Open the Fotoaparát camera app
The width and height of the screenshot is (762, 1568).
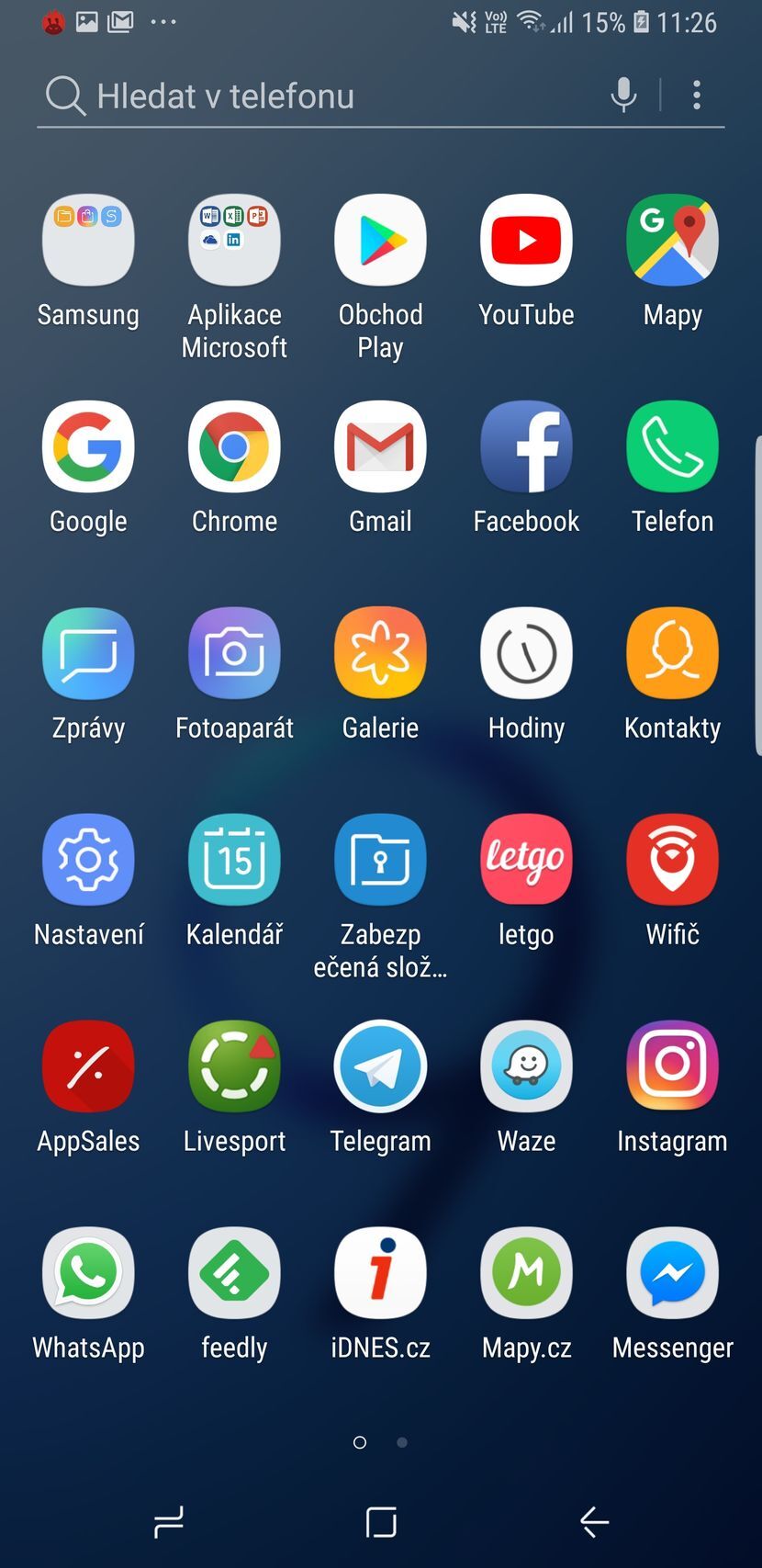[x=233, y=653]
